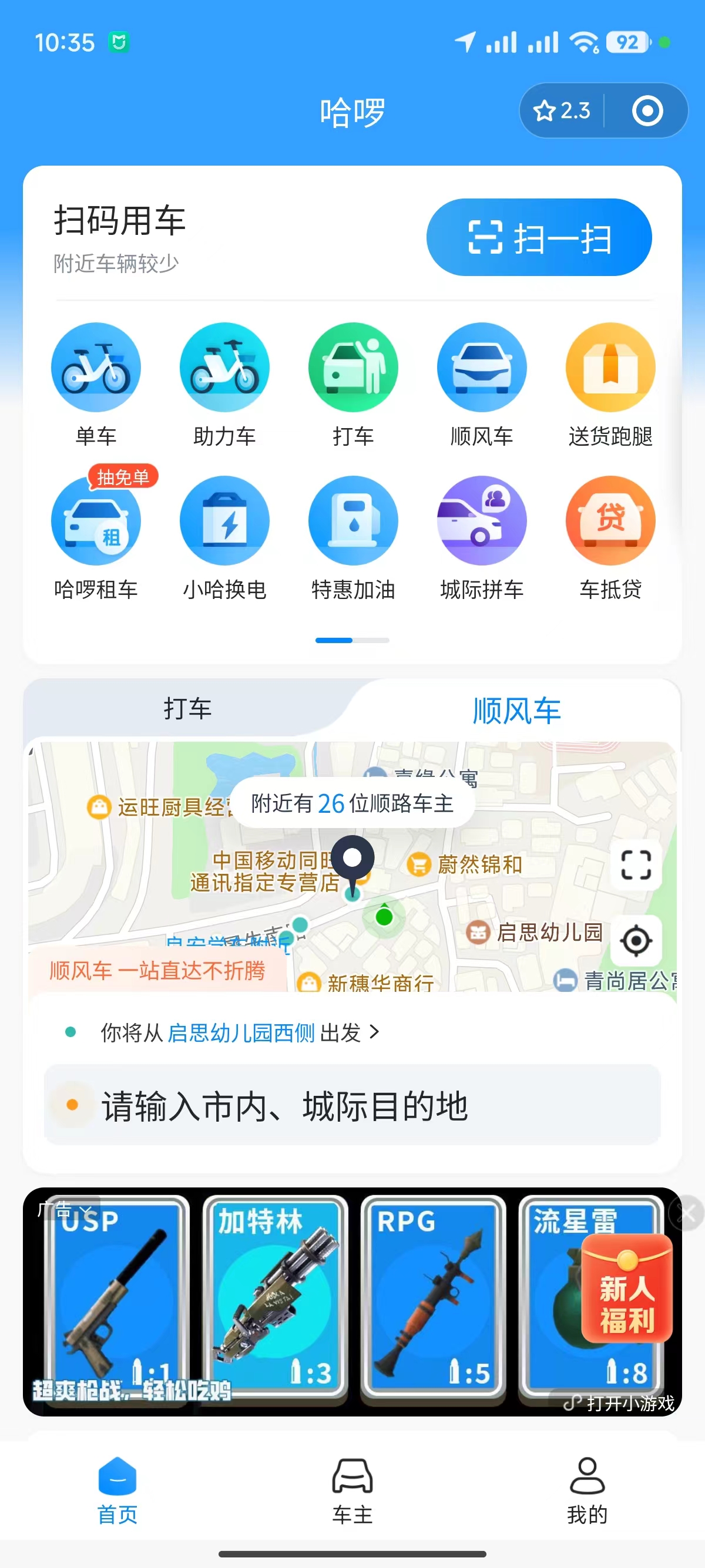
Task: Tap the map recenter location icon
Action: [637, 939]
